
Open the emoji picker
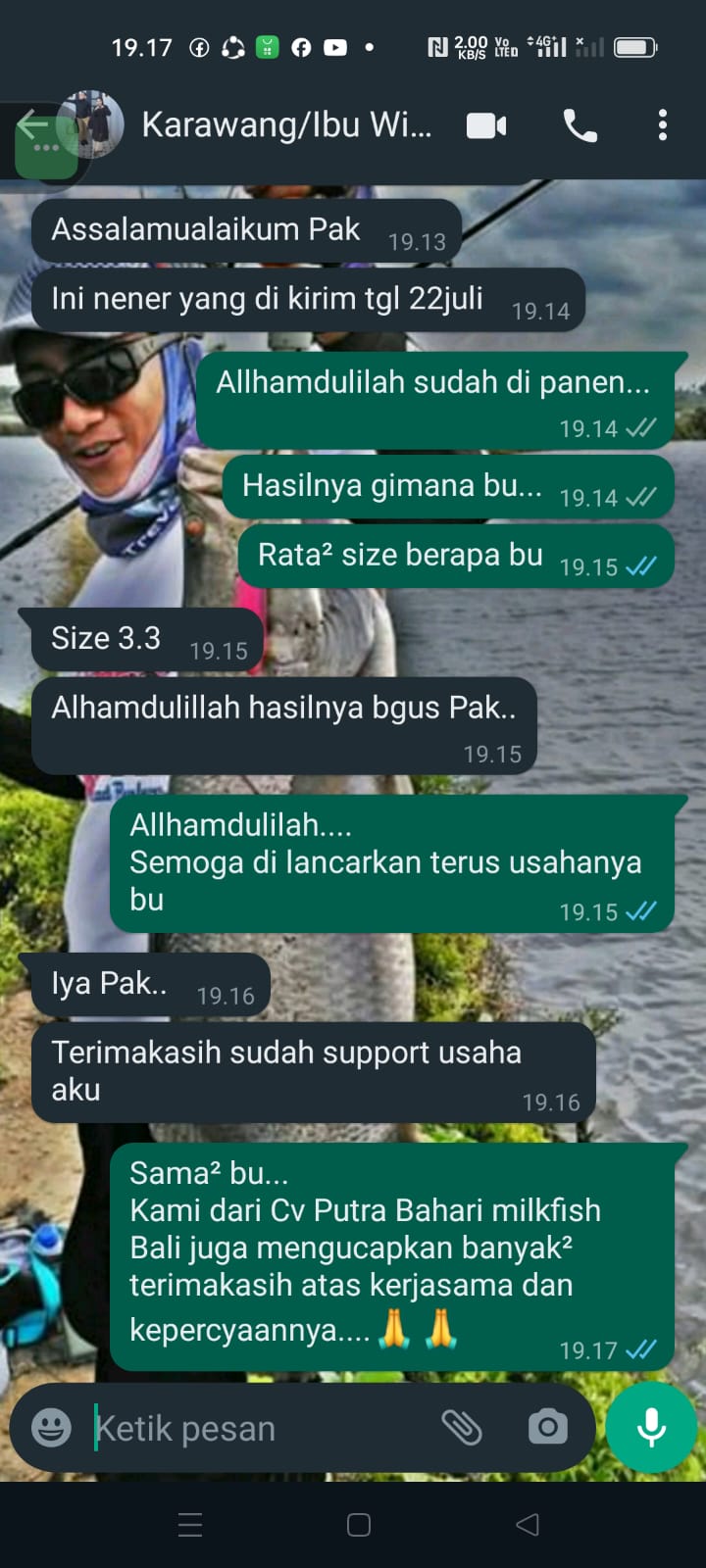[51, 1428]
